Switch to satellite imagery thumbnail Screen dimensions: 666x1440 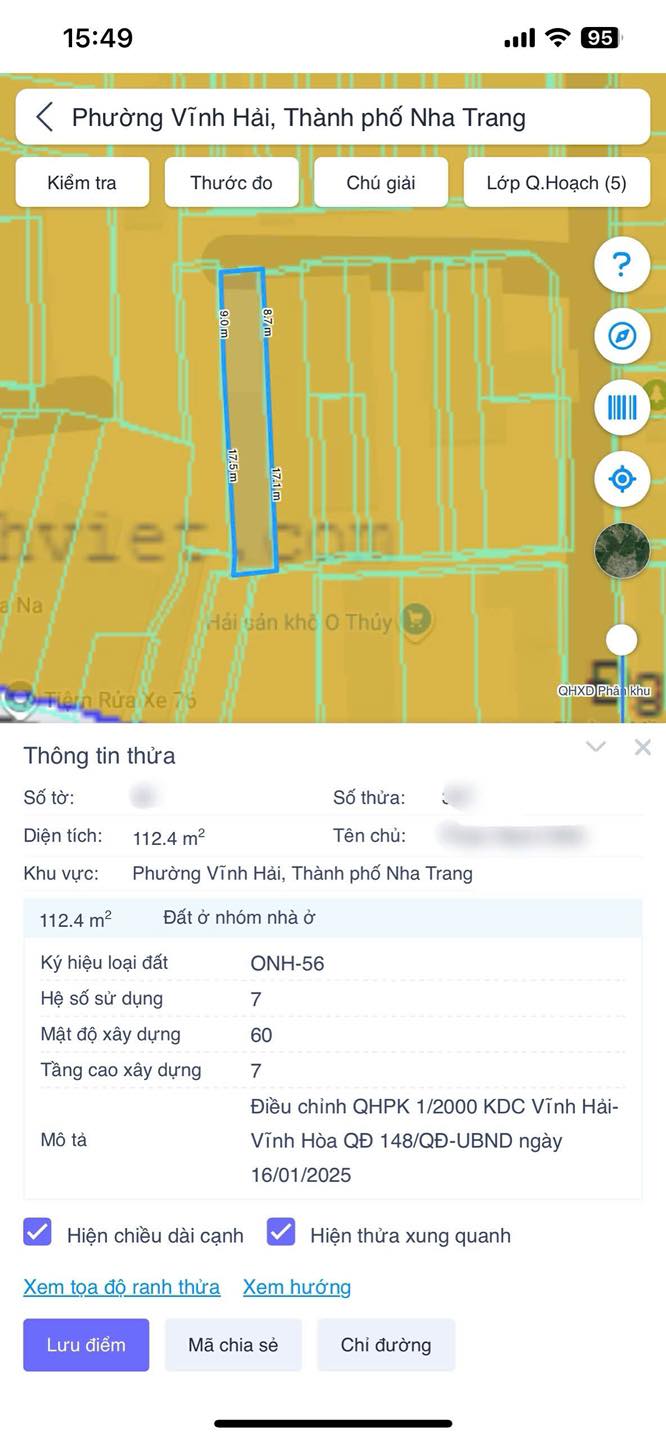point(622,550)
